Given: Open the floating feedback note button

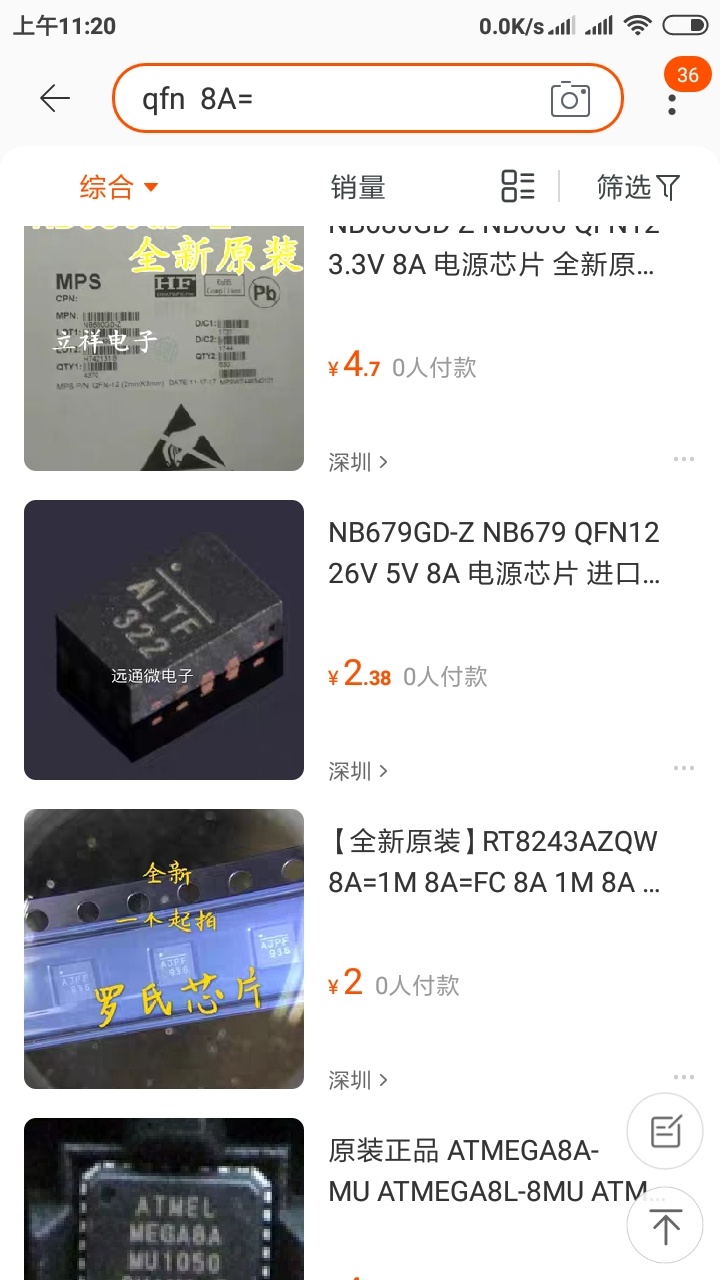Looking at the screenshot, I should pyautogui.click(x=666, y=1131).
